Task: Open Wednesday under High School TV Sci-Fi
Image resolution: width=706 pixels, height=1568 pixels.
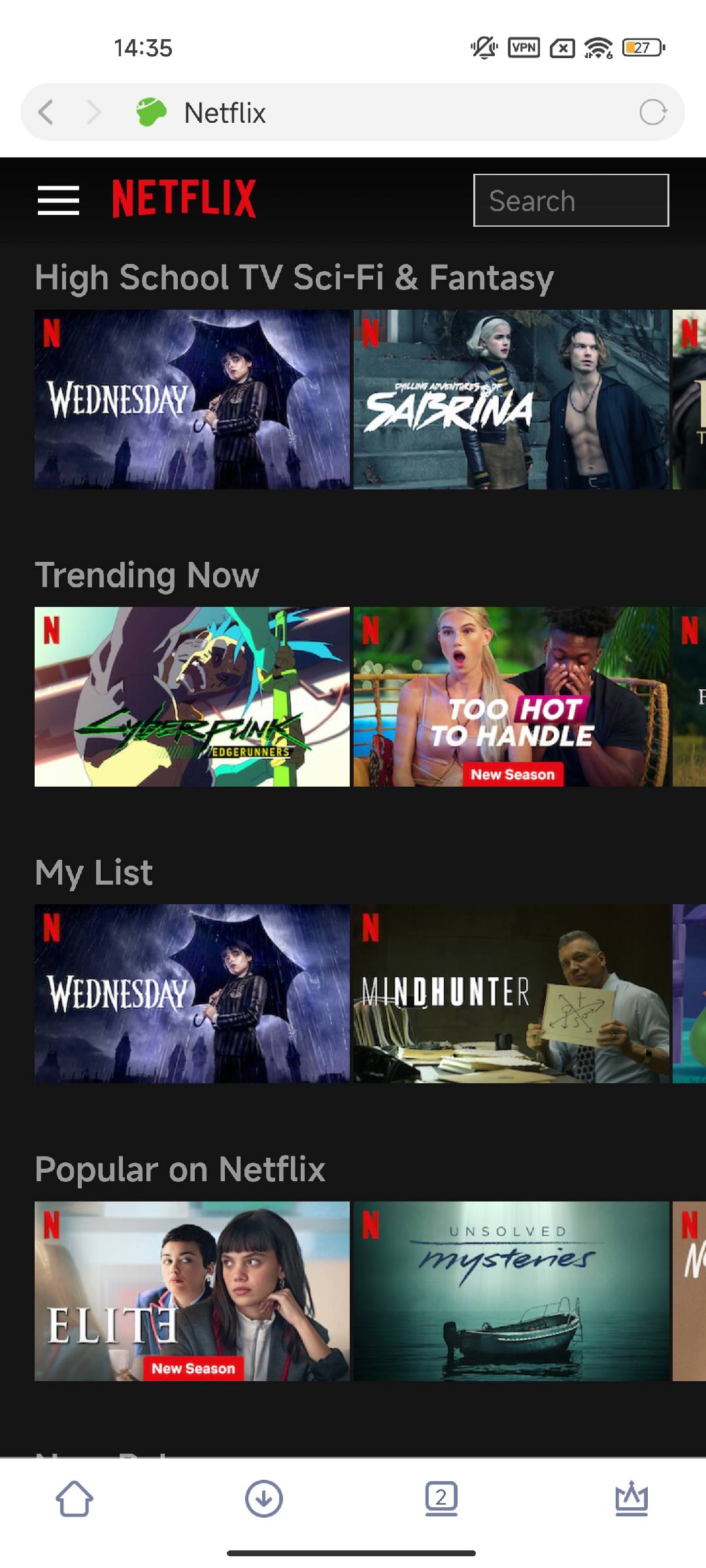Action: (x=192, y=399)
